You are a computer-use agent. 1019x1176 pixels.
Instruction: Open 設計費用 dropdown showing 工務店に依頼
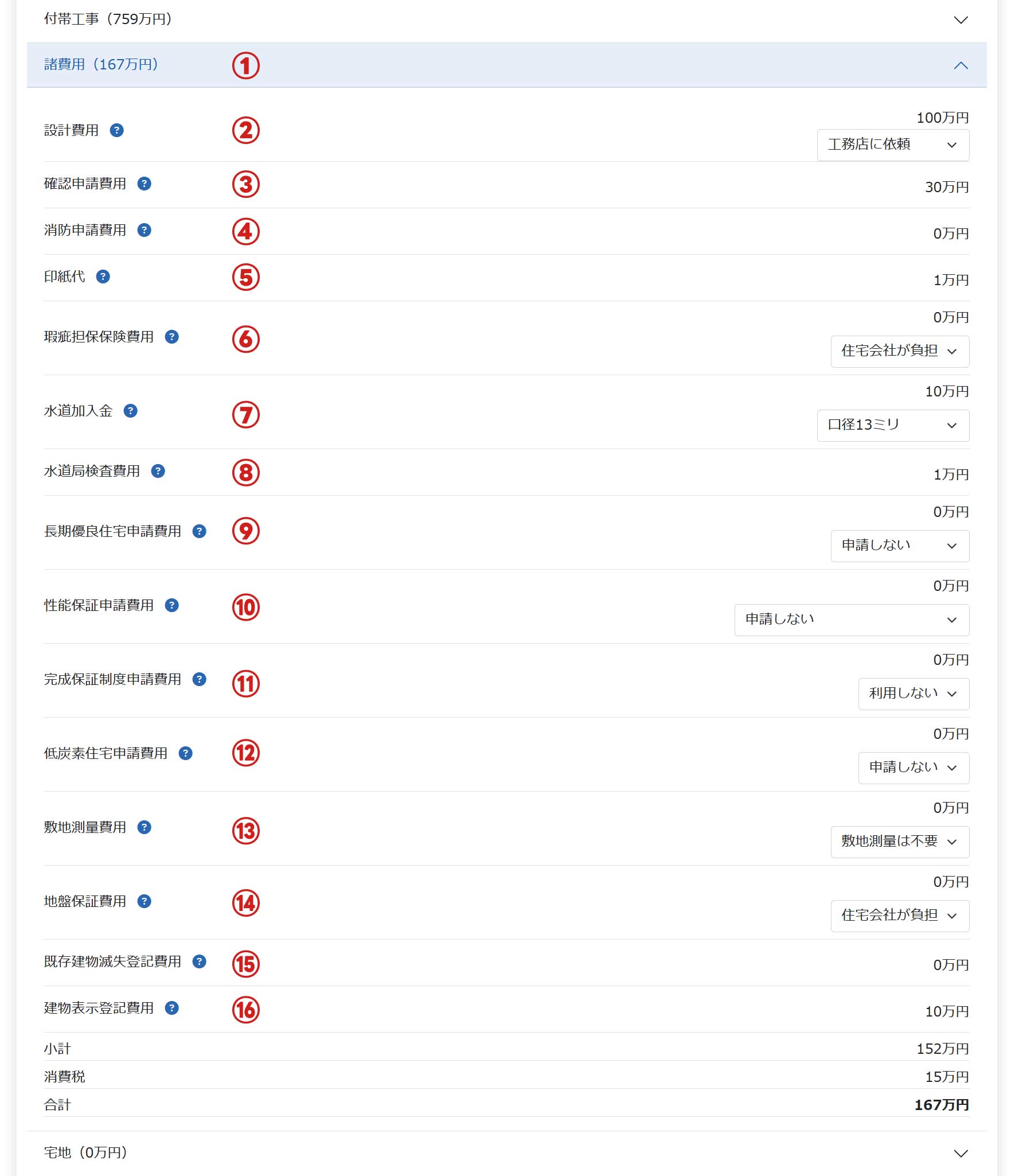tap(892, 145)
